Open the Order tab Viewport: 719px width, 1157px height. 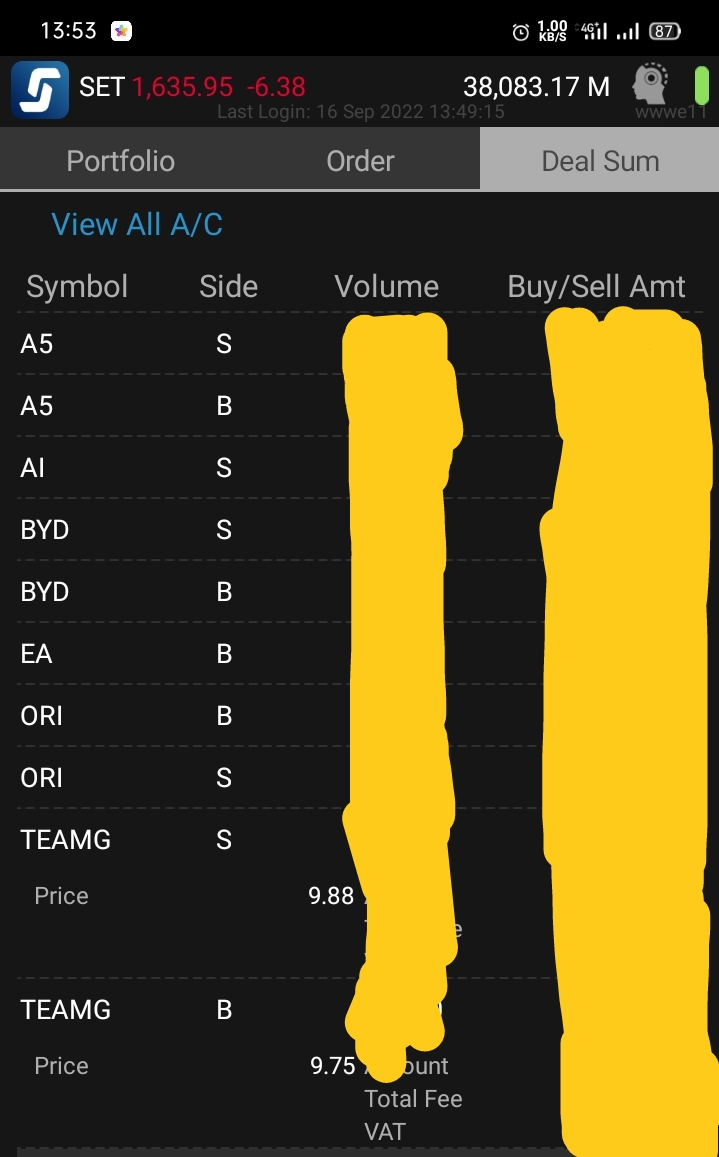tap(360, 161)
